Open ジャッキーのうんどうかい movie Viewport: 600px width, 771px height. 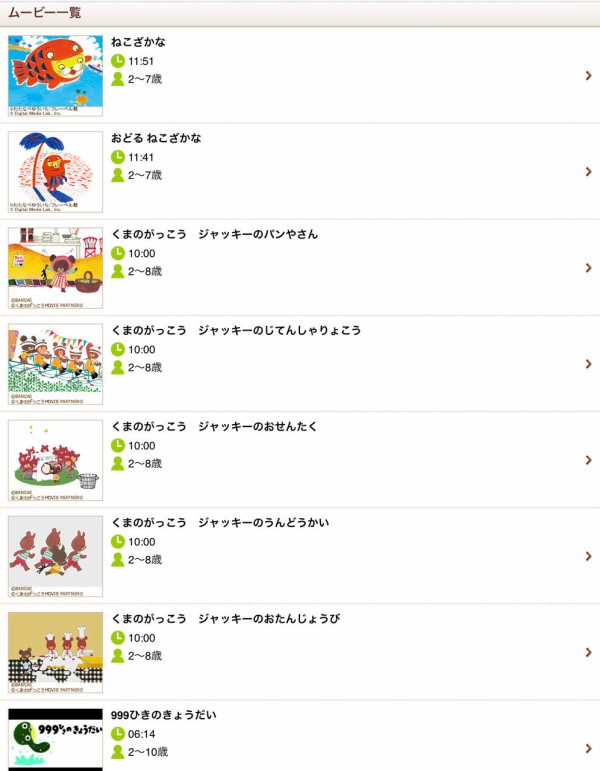[x=300, y=555]
